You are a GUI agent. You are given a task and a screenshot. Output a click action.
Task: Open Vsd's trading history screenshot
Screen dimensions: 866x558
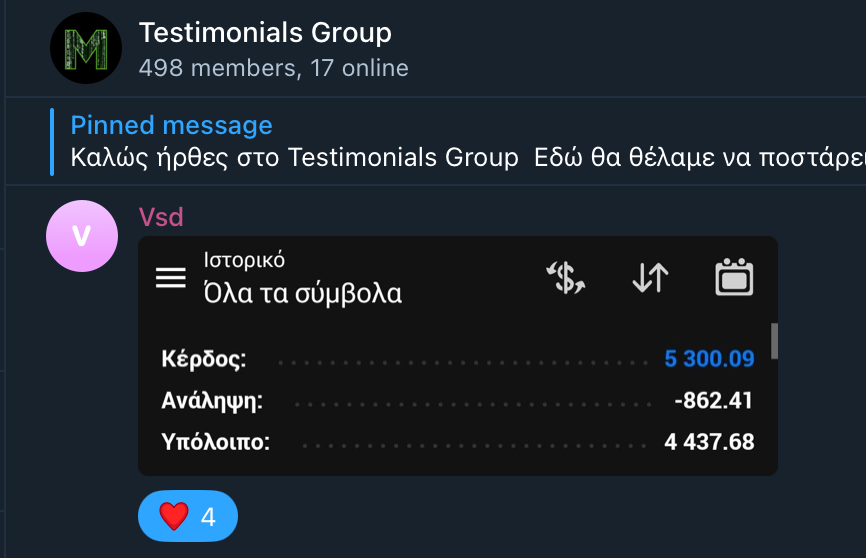click(x=457, y=355)
